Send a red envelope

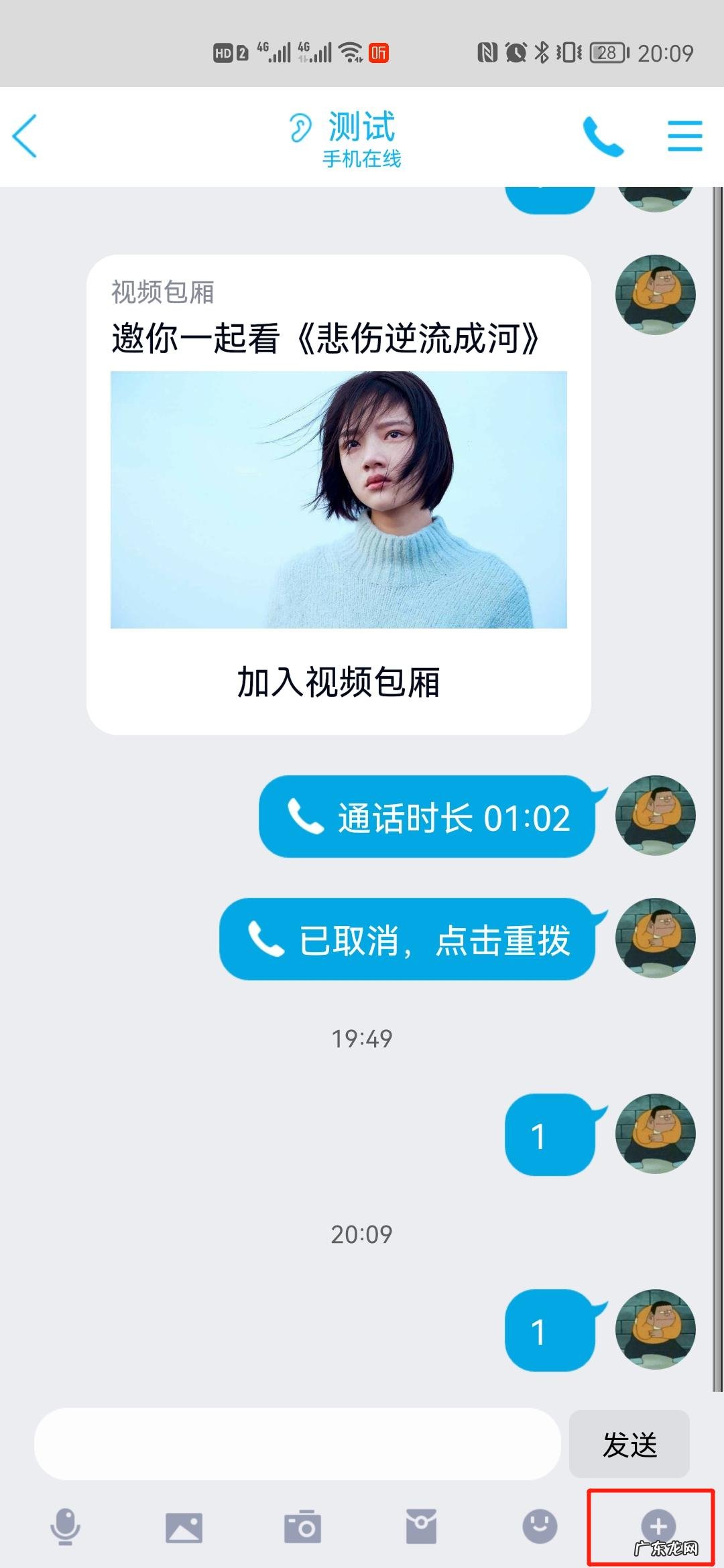(421, 1527)
